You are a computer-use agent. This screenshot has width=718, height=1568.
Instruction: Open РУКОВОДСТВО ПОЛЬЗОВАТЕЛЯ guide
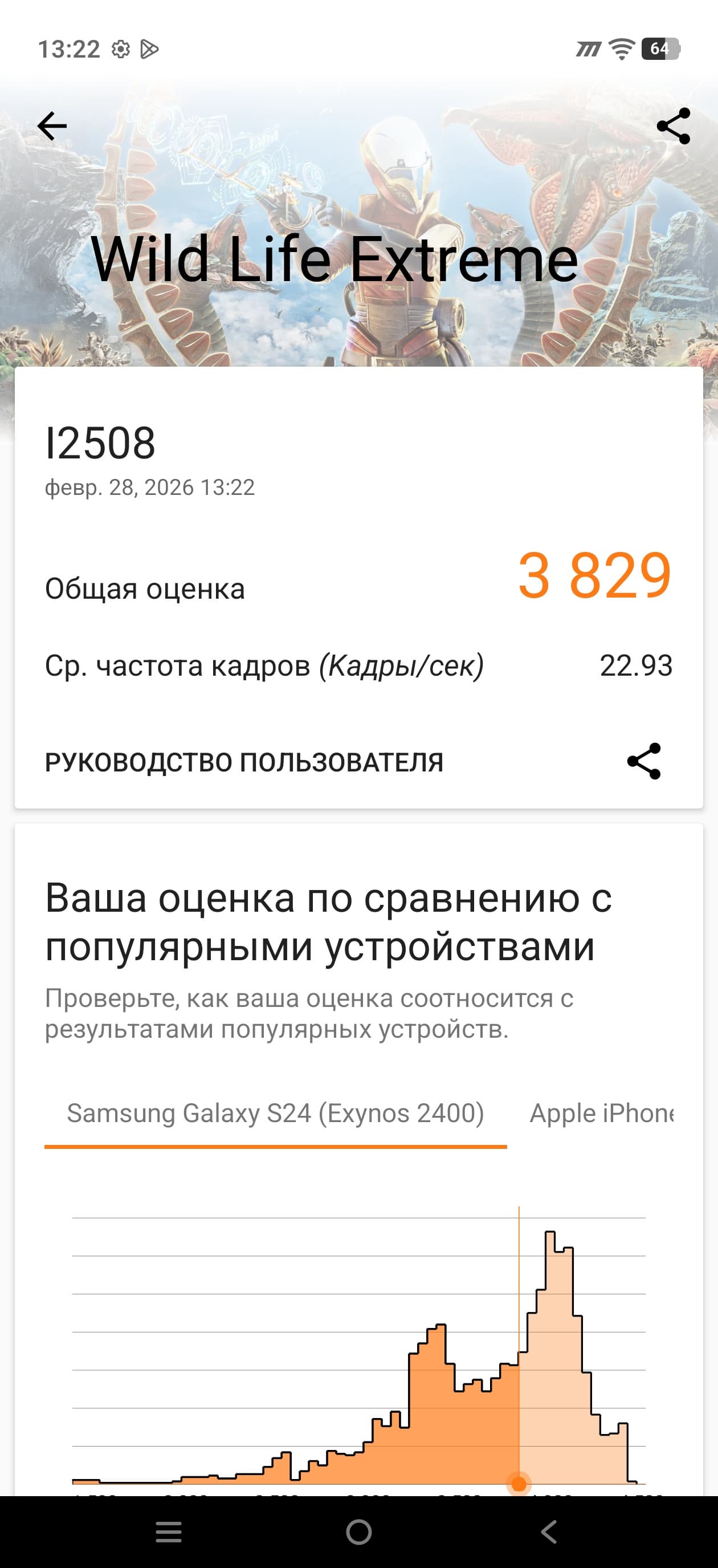[244, 762]
